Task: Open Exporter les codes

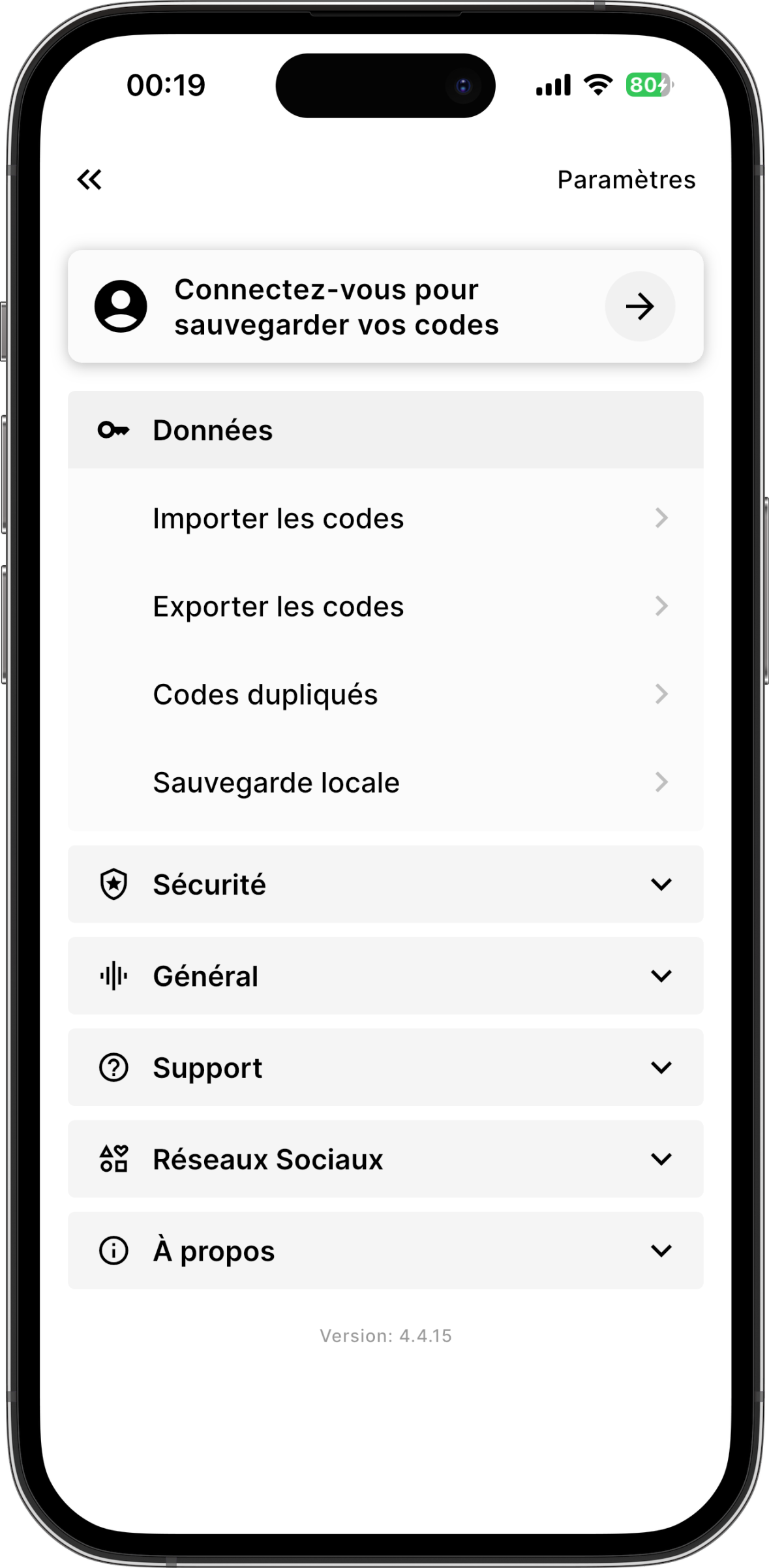Action: (385, 607)
